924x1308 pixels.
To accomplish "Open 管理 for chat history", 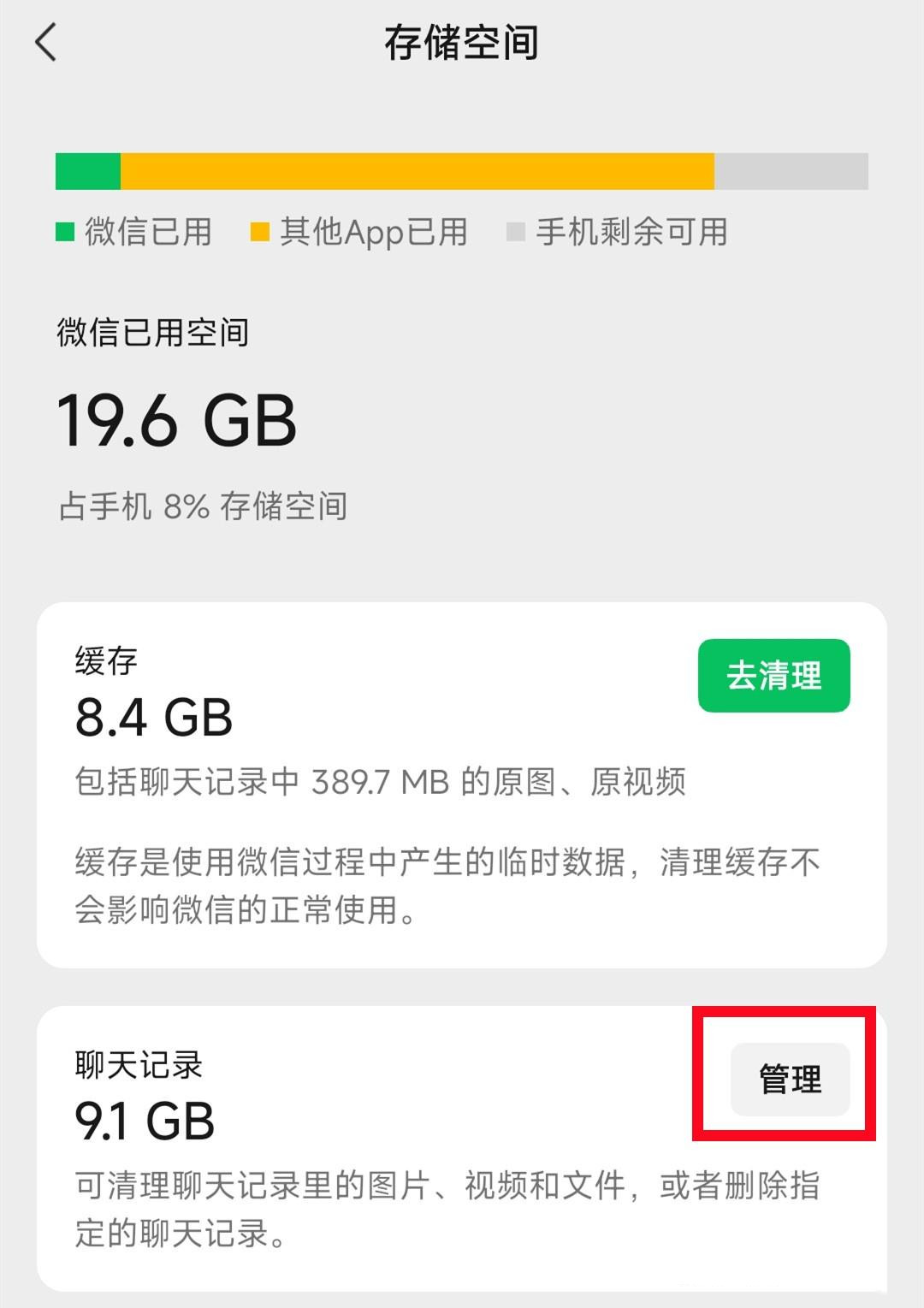I will click(x=790, y=1079).
